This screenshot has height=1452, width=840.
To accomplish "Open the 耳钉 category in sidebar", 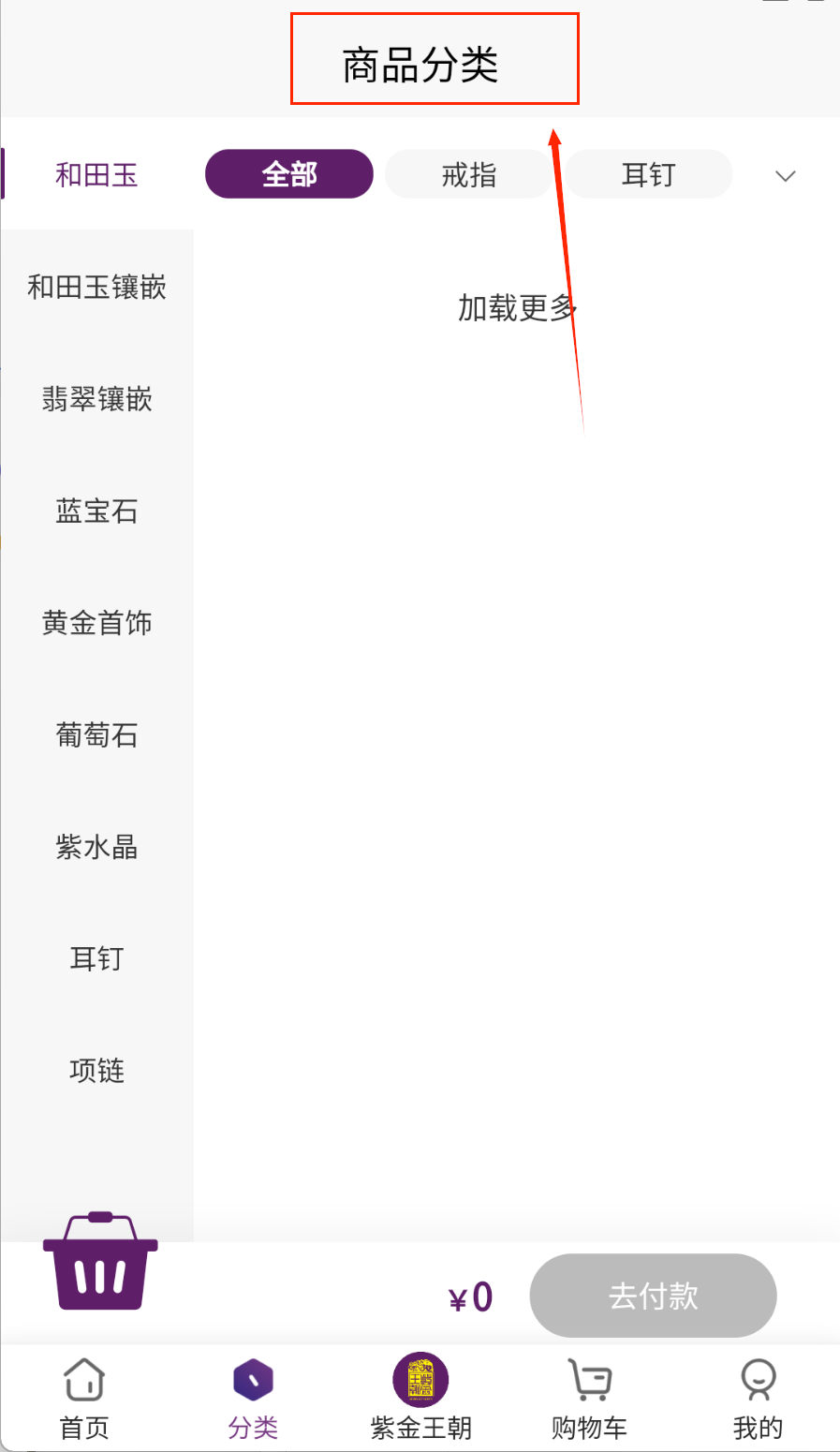I will coord(96,958).
